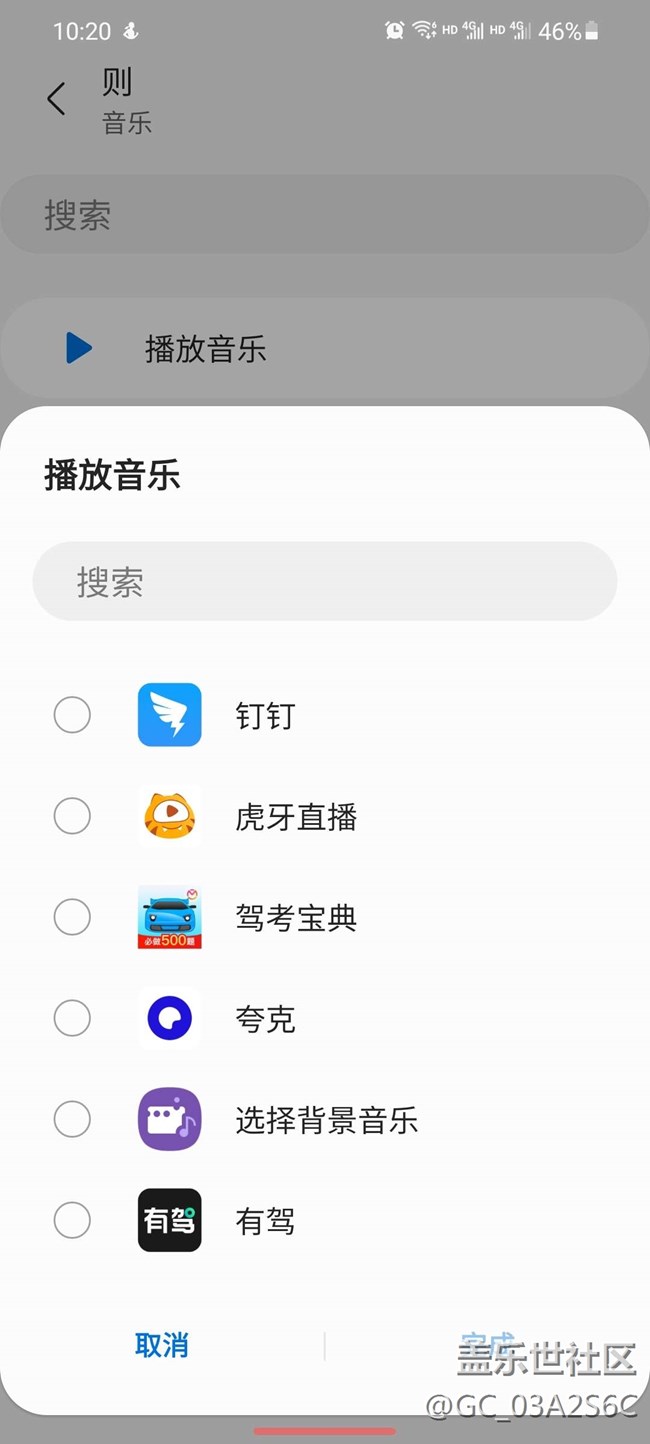Confirm the selection with 完成
The image size is (650, 1444).
[487, 1345]
